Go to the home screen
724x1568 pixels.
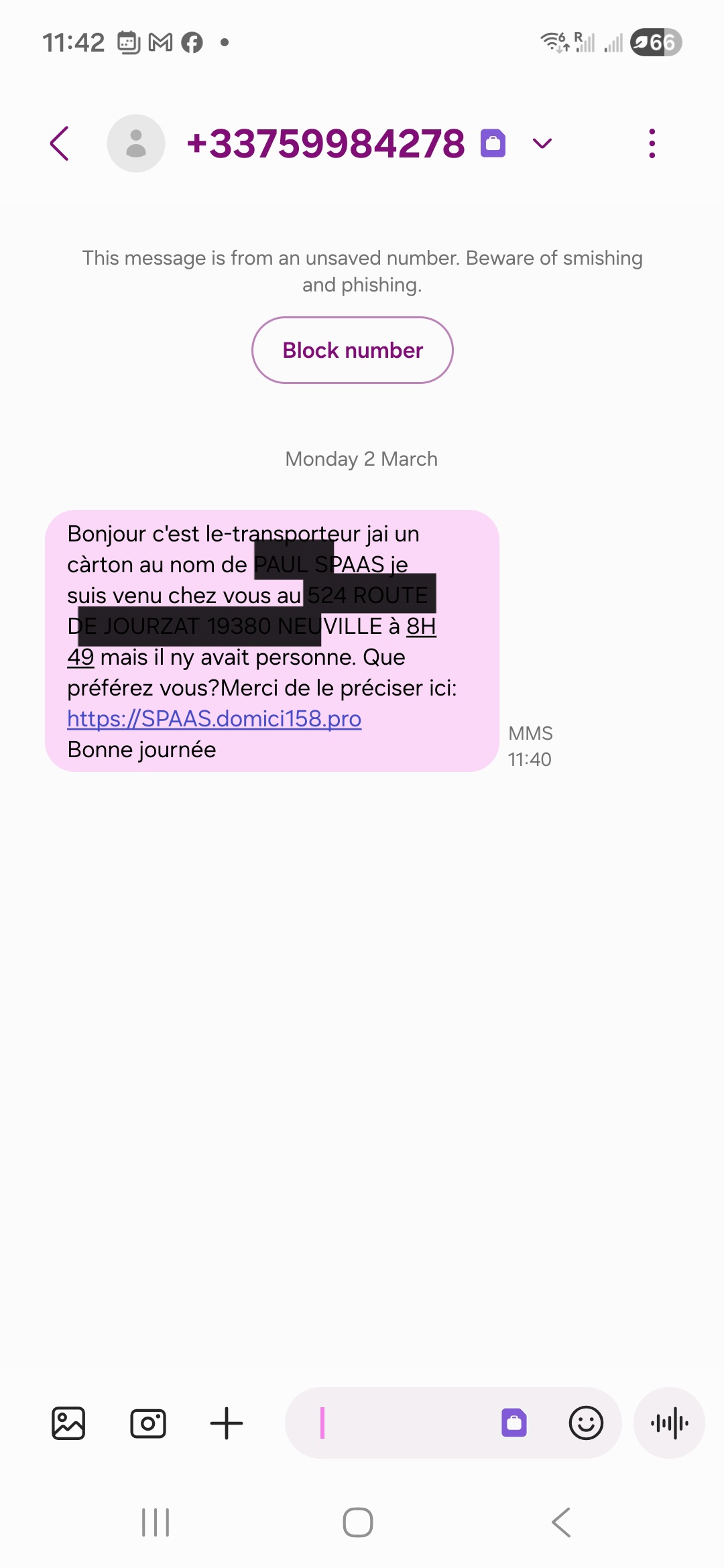(358, 1522)
